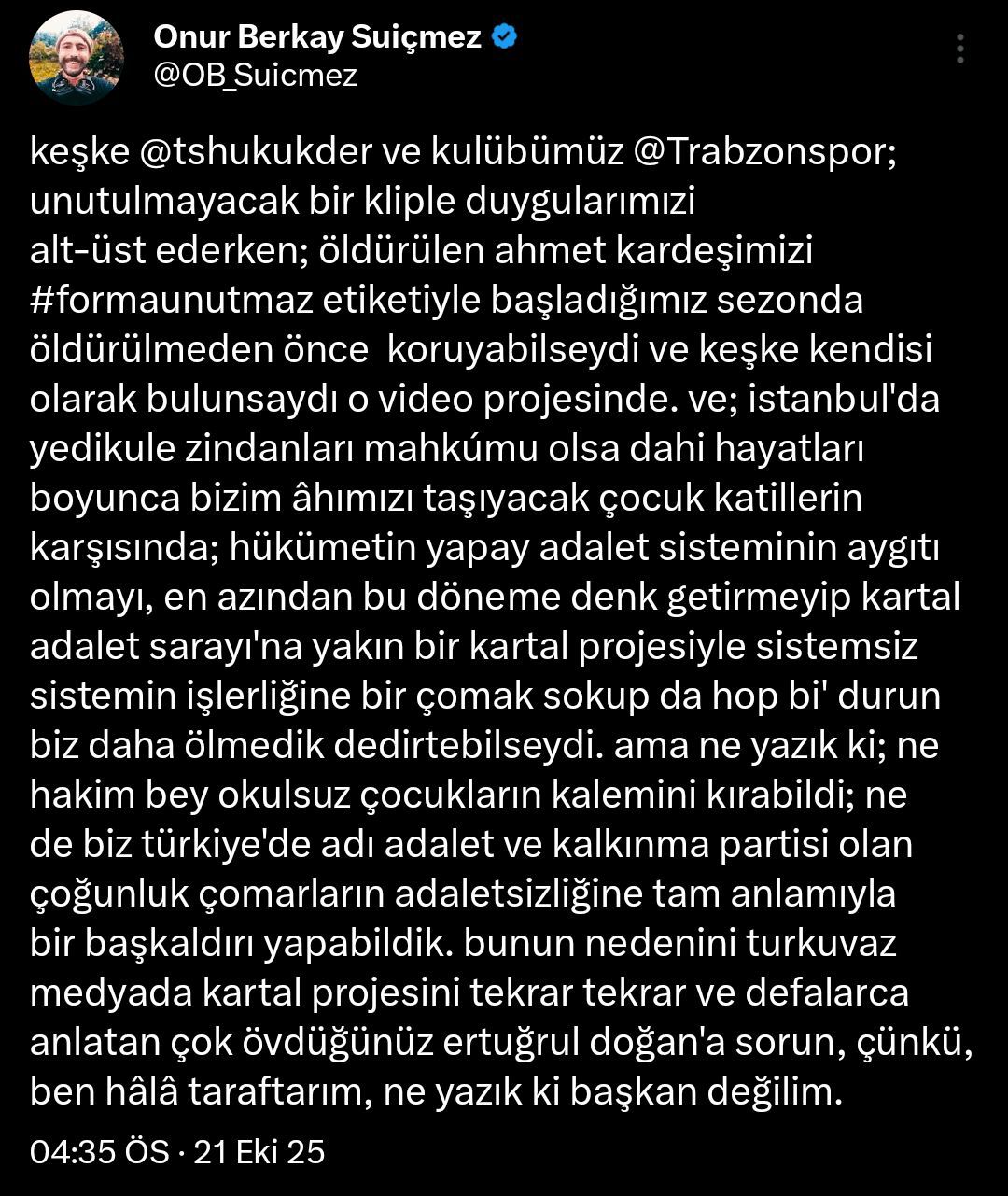View the @OB_Suicmez profile from the name
Image resolution: width=1008 pixels, height=1196 pixels.
click(317, 36)
